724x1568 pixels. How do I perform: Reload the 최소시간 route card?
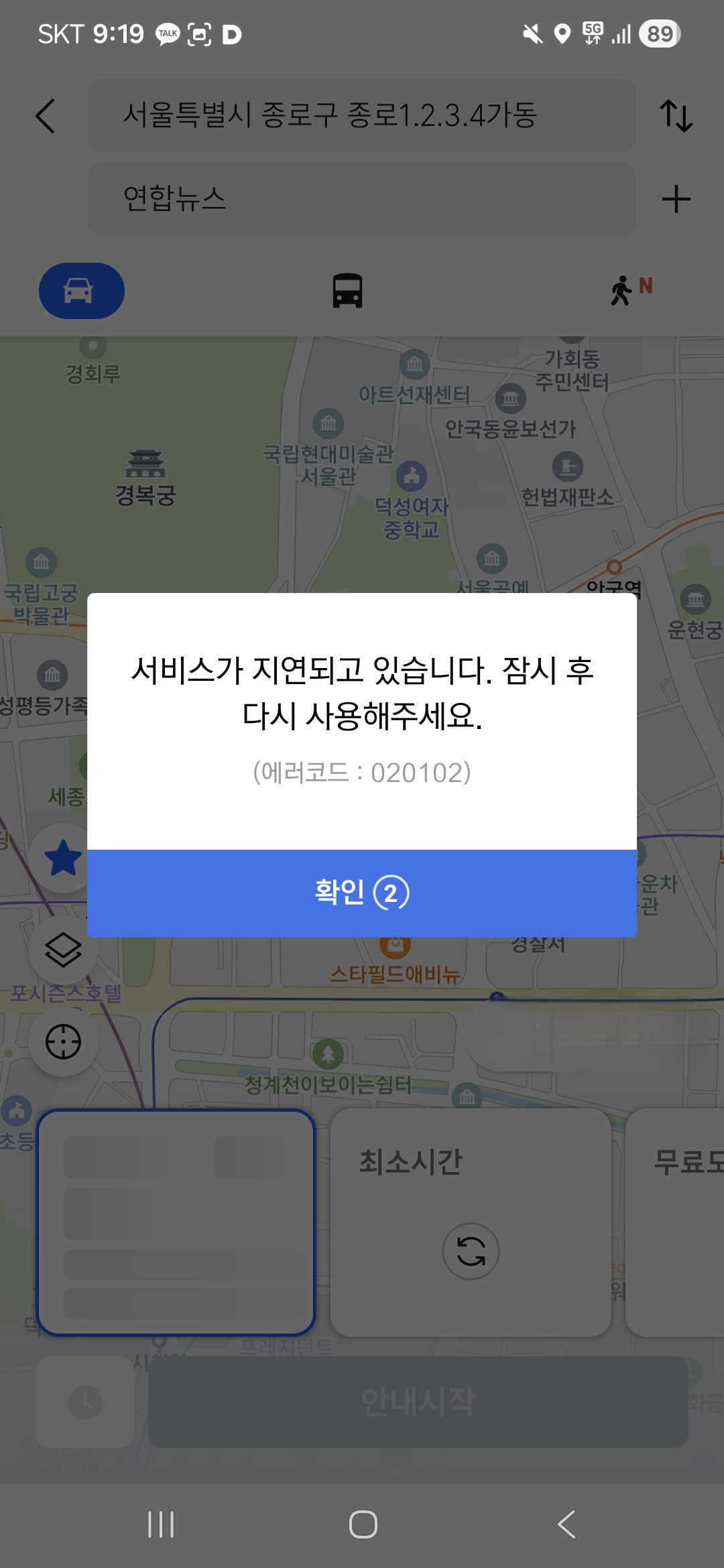[x=471, y=1251]
